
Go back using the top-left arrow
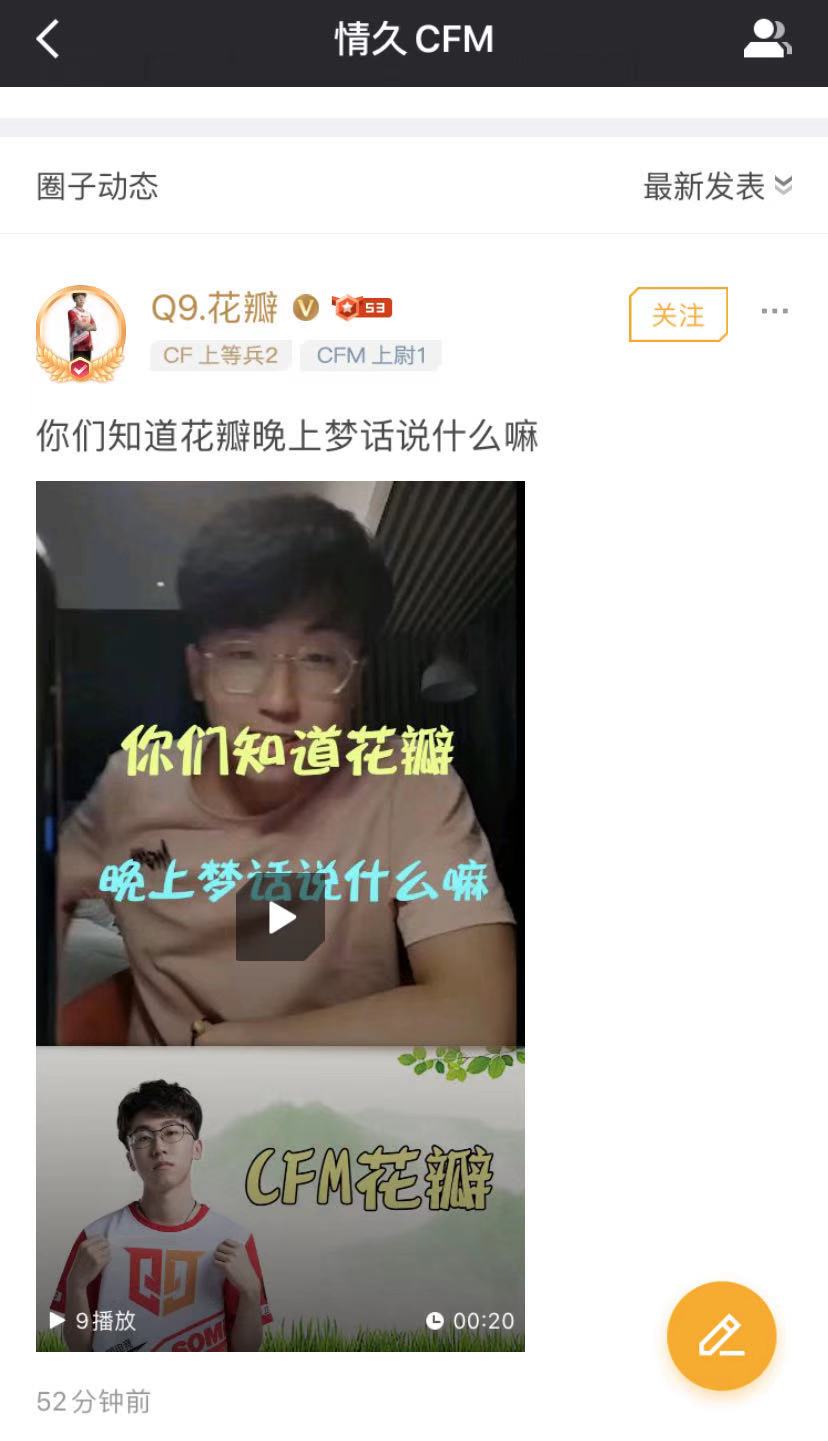tap(48, 40)
